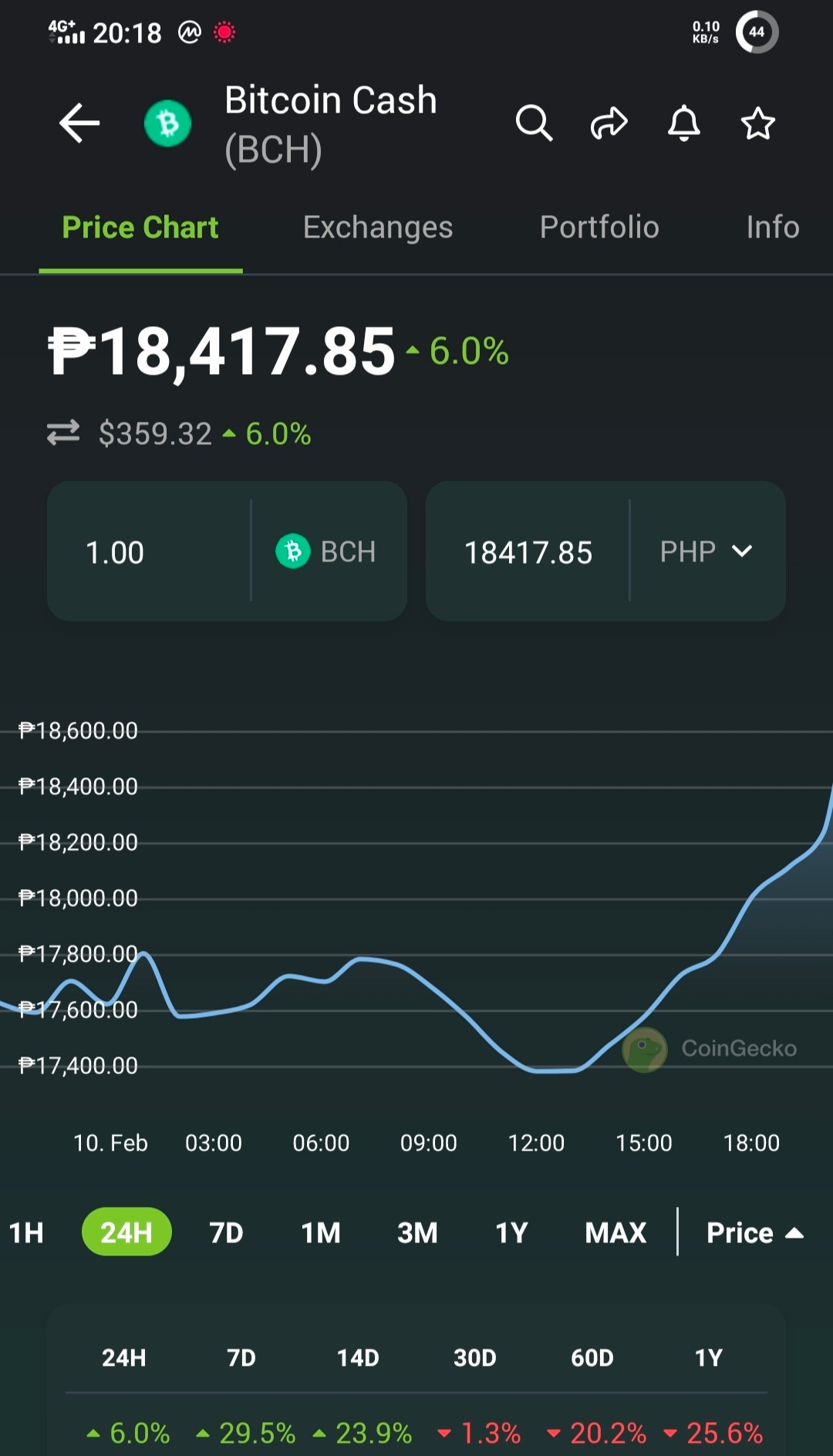Select the 24H chart range

click(126, 1232)
